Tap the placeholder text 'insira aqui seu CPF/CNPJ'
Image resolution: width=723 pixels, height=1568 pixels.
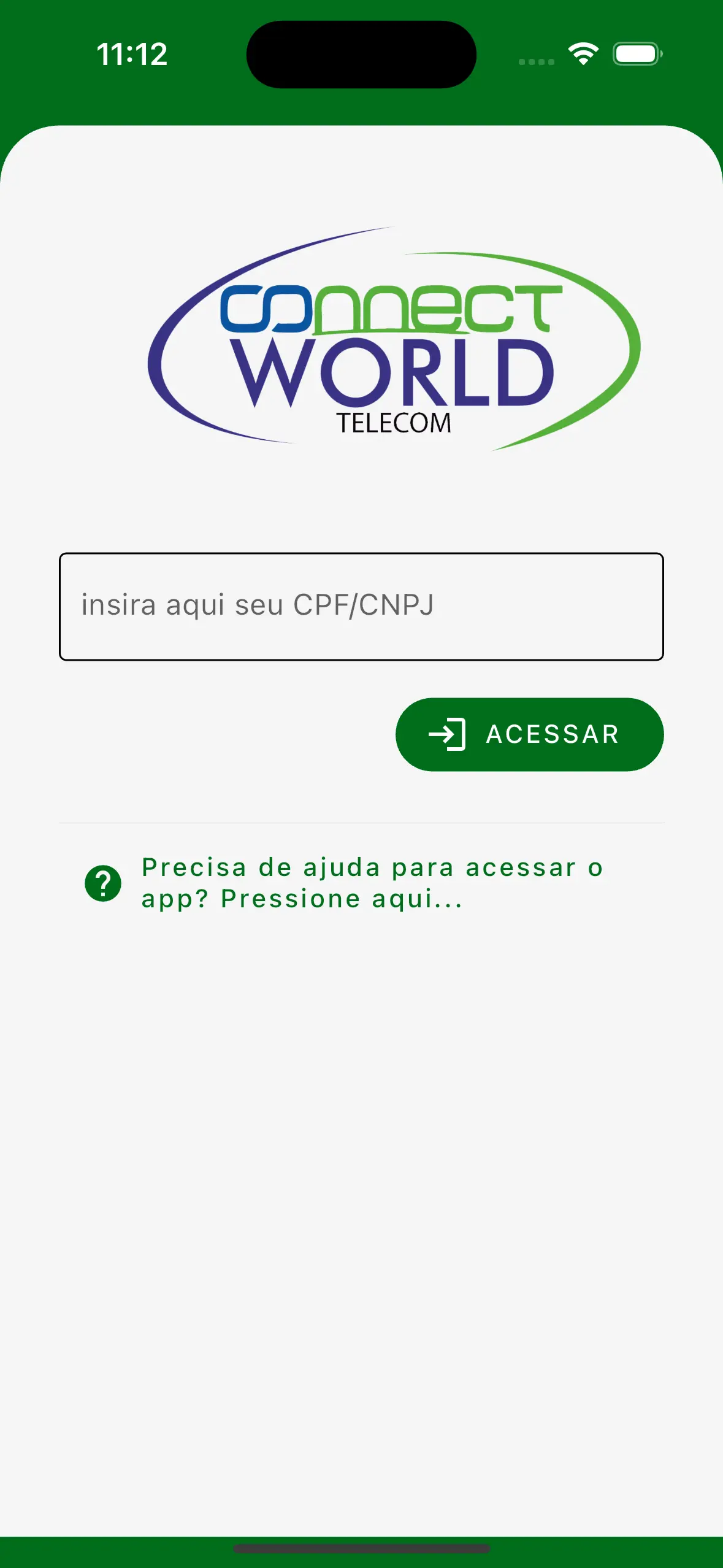(x=258, y=604)
